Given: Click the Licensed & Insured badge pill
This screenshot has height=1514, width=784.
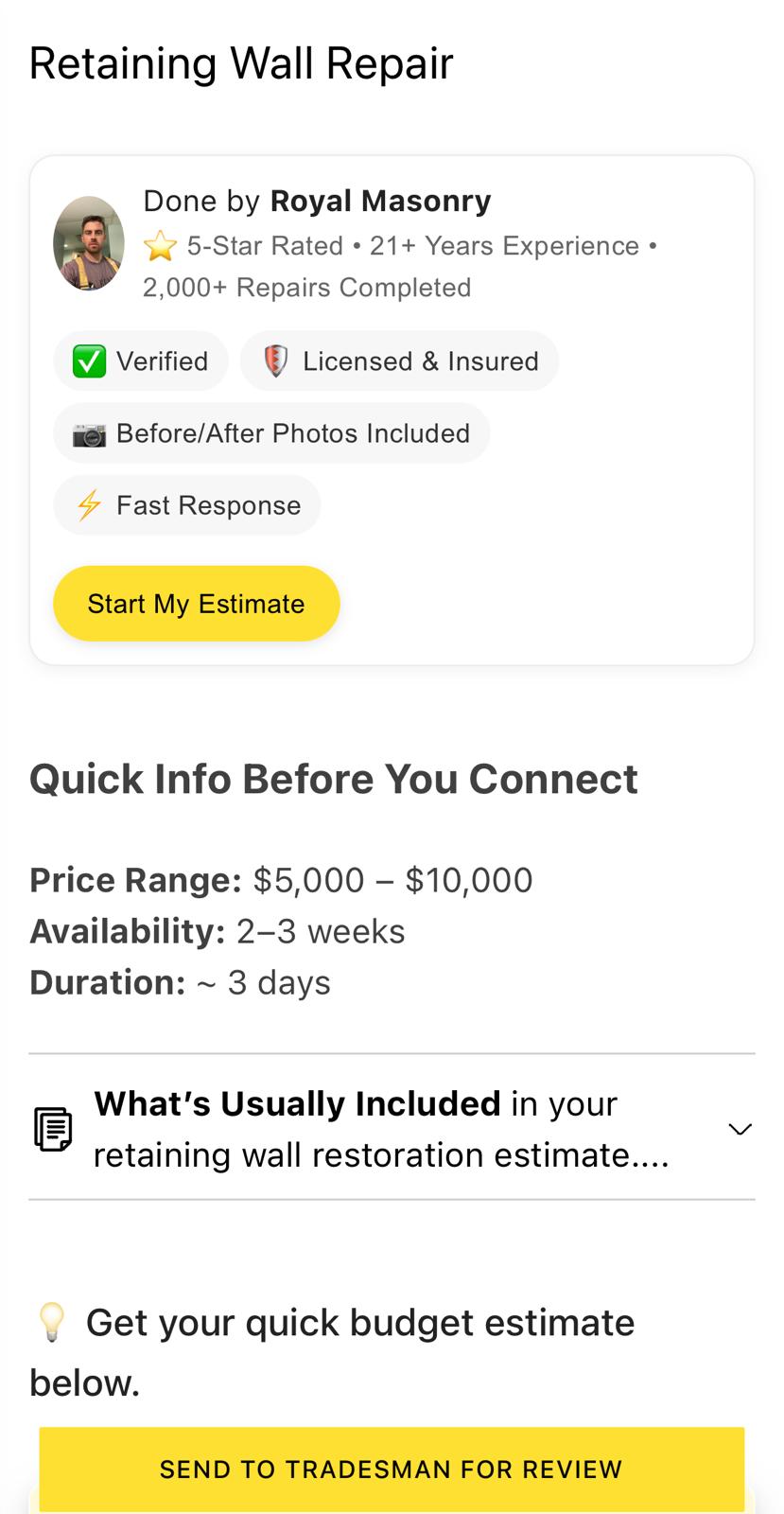Looking at the screenshot, I should [x=399, y=361].
